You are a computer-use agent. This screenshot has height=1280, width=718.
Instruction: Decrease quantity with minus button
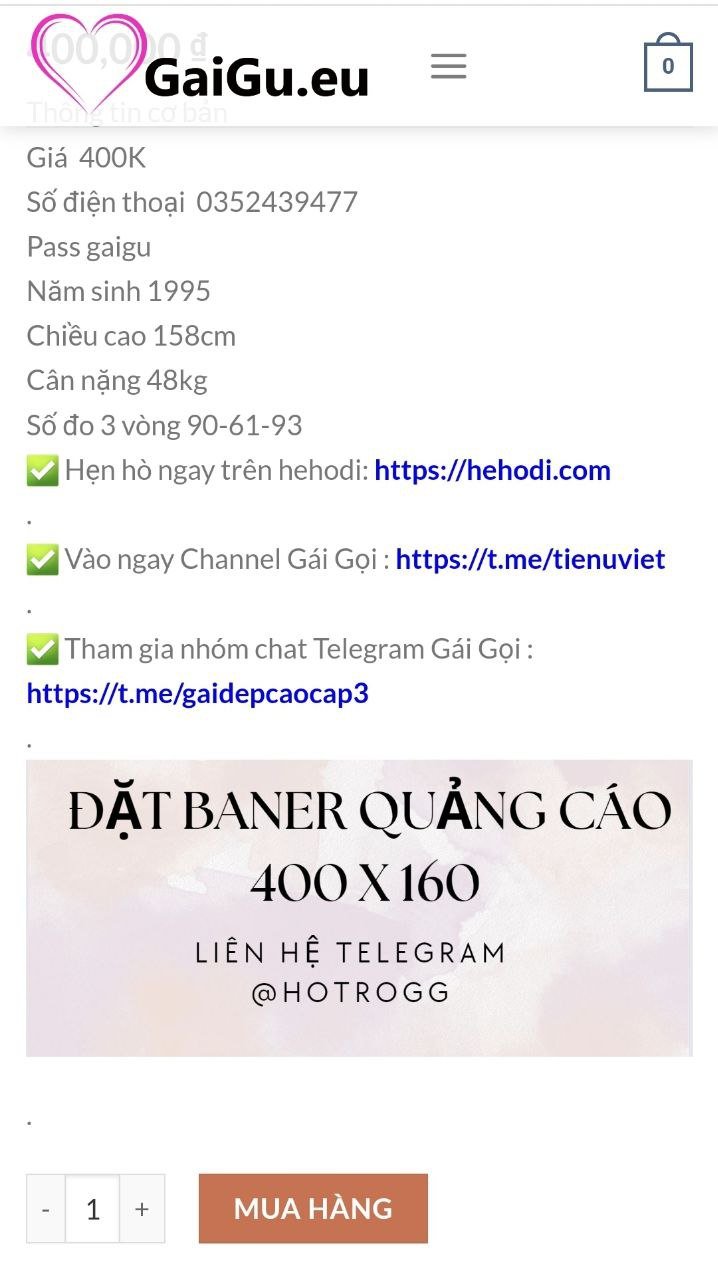pos(46,1209)
